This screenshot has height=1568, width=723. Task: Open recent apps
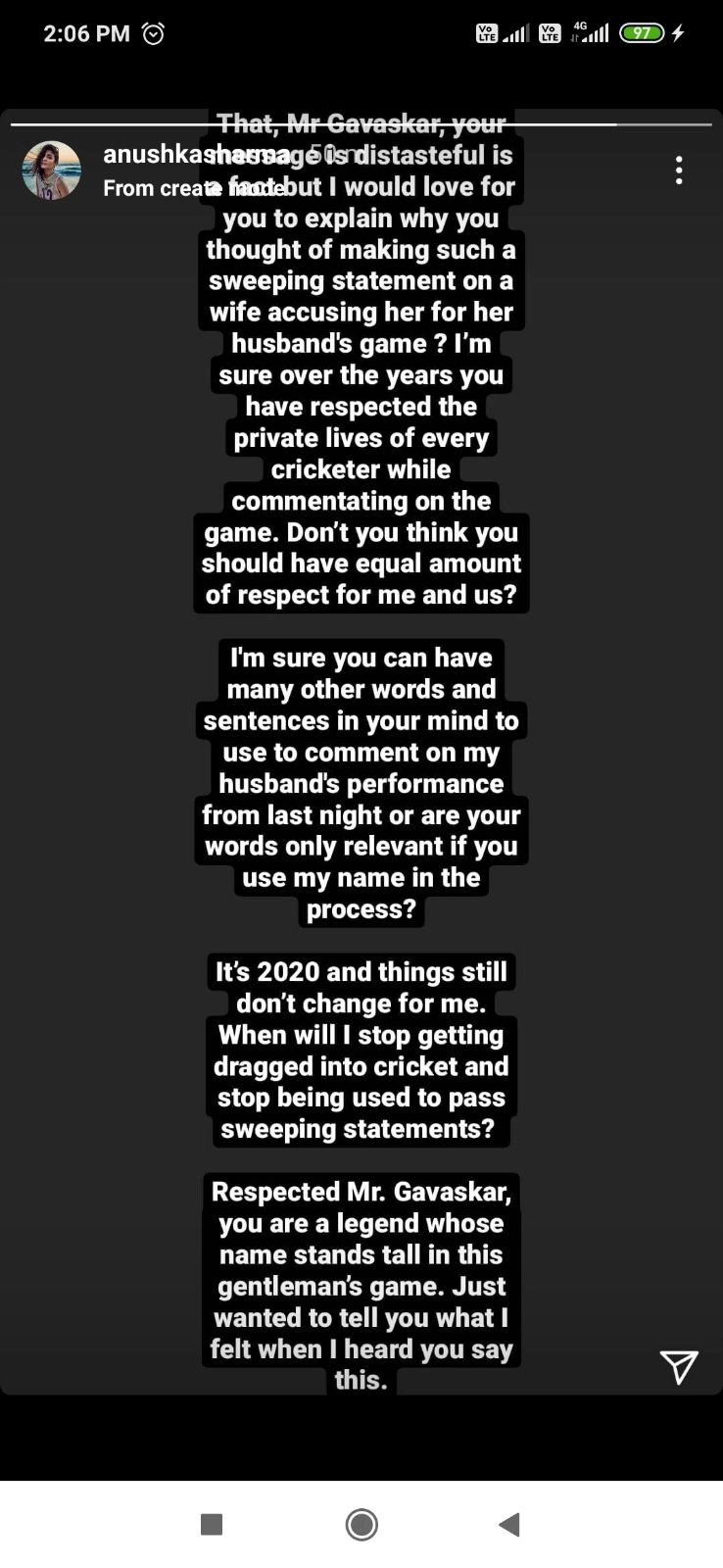click(x=212, y=1524)
